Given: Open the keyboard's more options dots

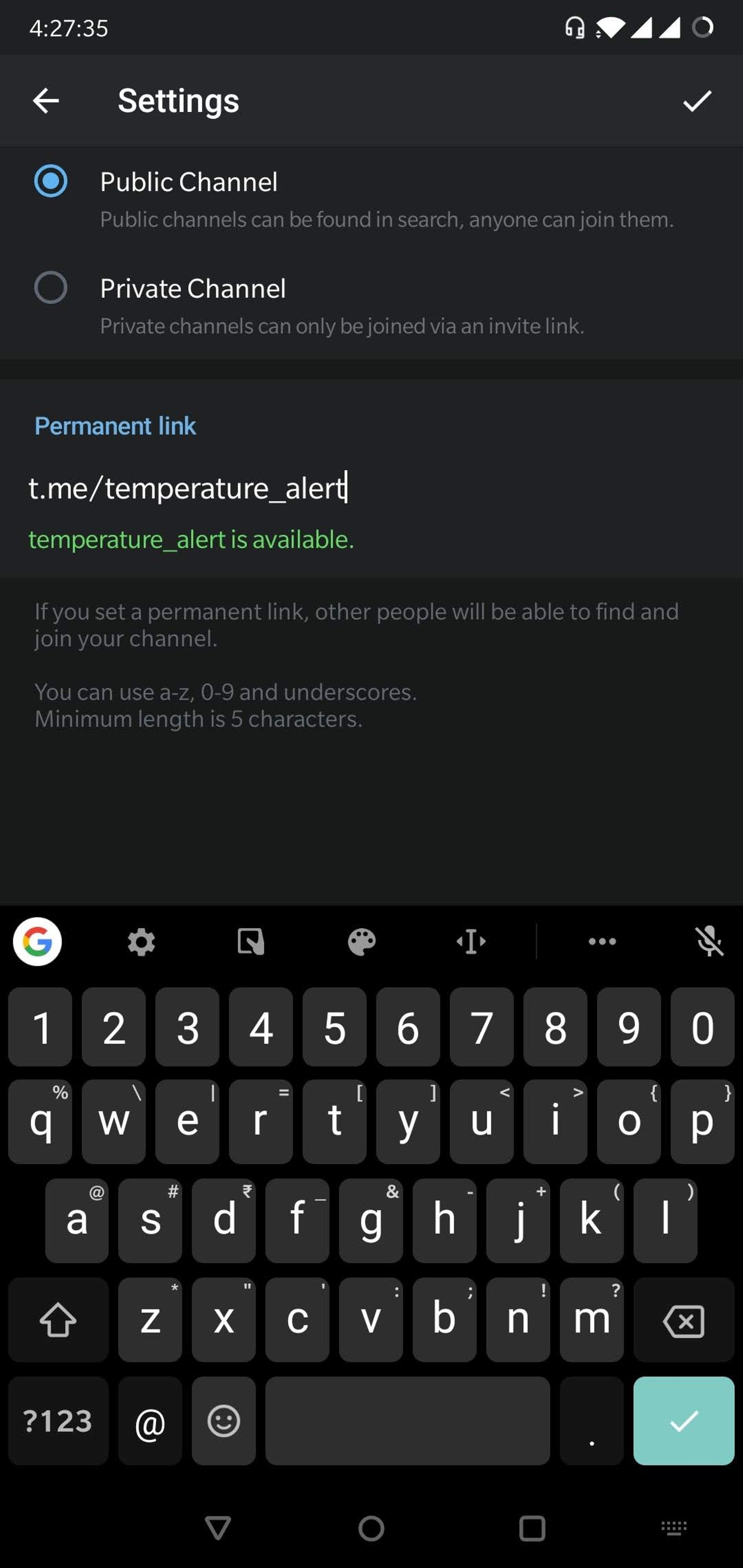Looking at the screenshot, I should (602, 942).
